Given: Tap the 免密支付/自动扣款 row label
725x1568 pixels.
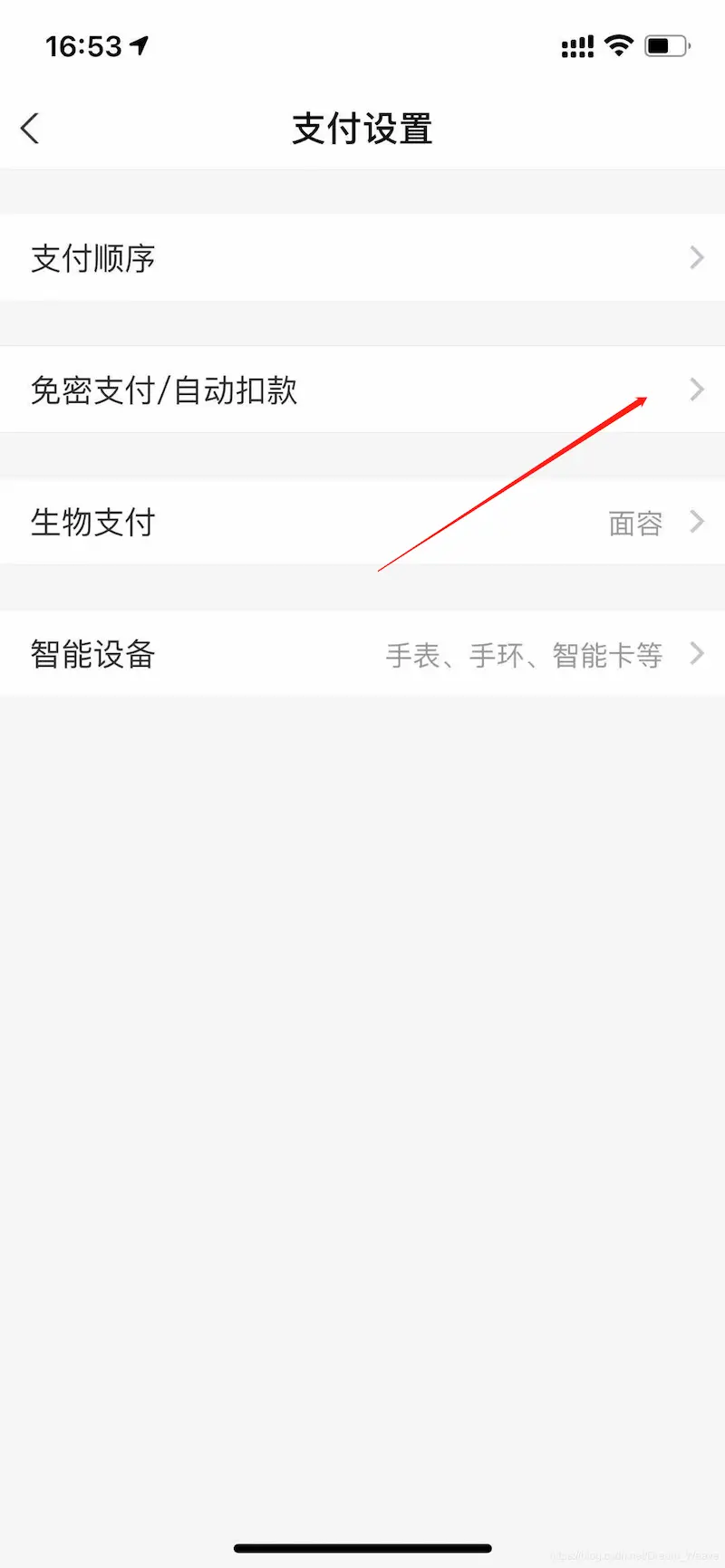Looking at the screenshot, I should pyautogui.click(x=164, y=390).
